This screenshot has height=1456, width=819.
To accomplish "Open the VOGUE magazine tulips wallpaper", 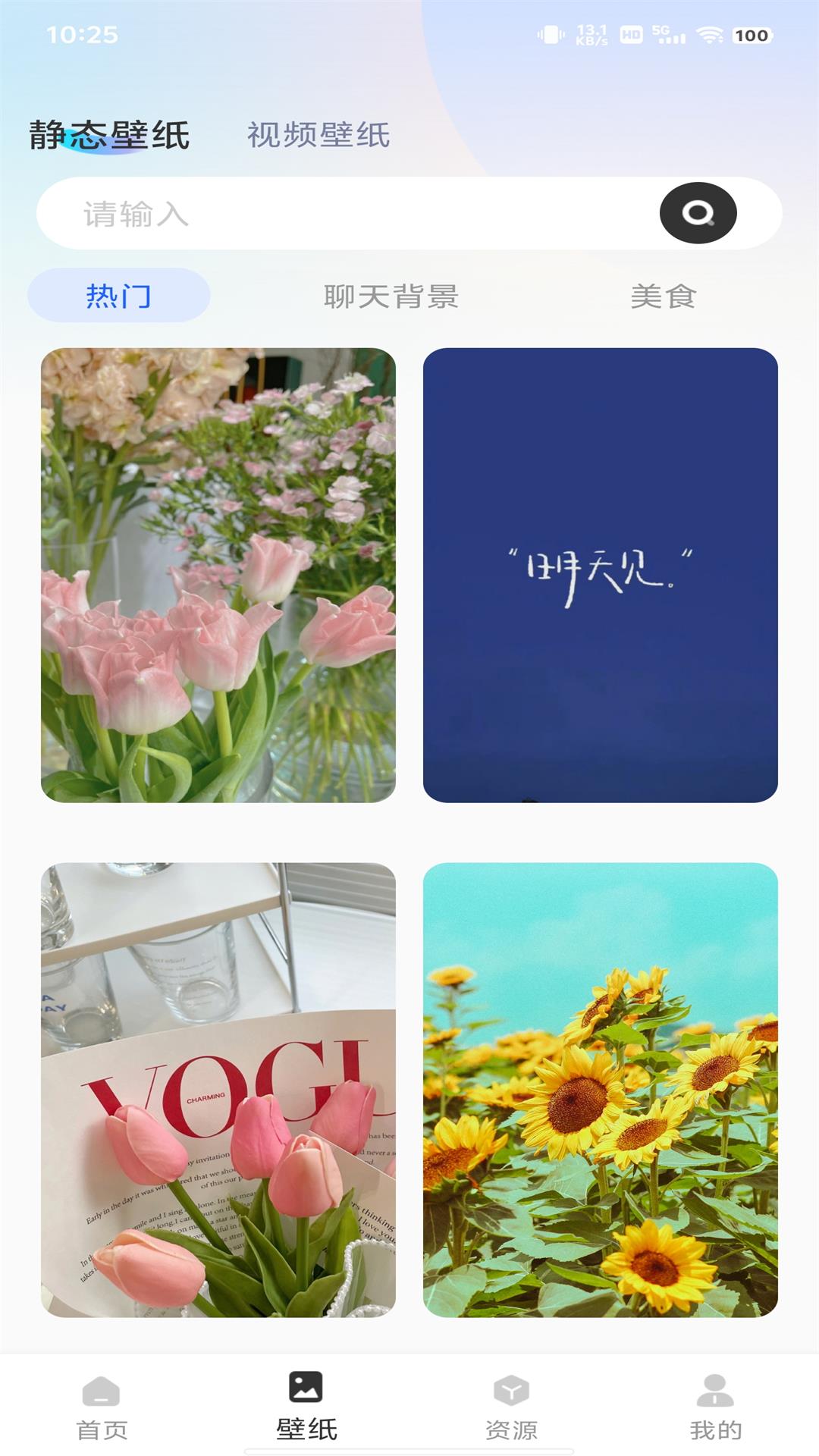I will pyautogui.click(x=218, y=1090).
